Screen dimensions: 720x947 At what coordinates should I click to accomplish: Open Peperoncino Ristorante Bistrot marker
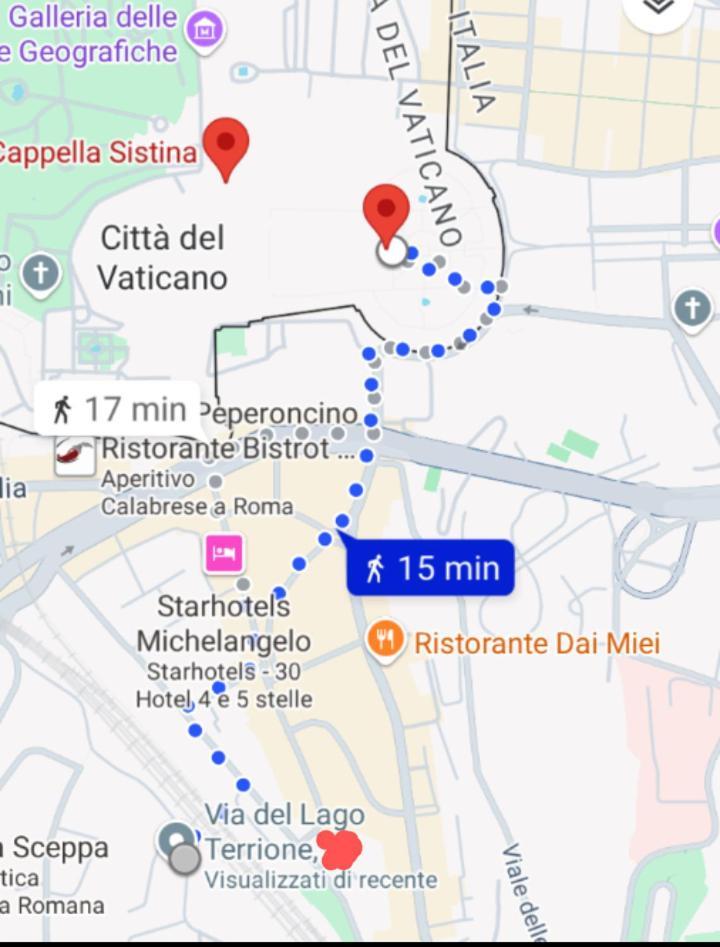point(76,455)
